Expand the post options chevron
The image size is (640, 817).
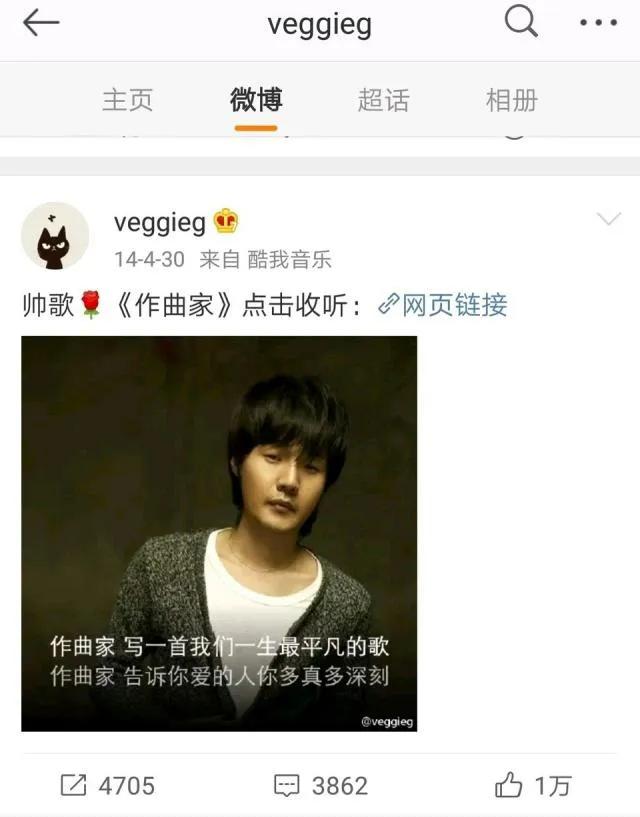(608, 220)
